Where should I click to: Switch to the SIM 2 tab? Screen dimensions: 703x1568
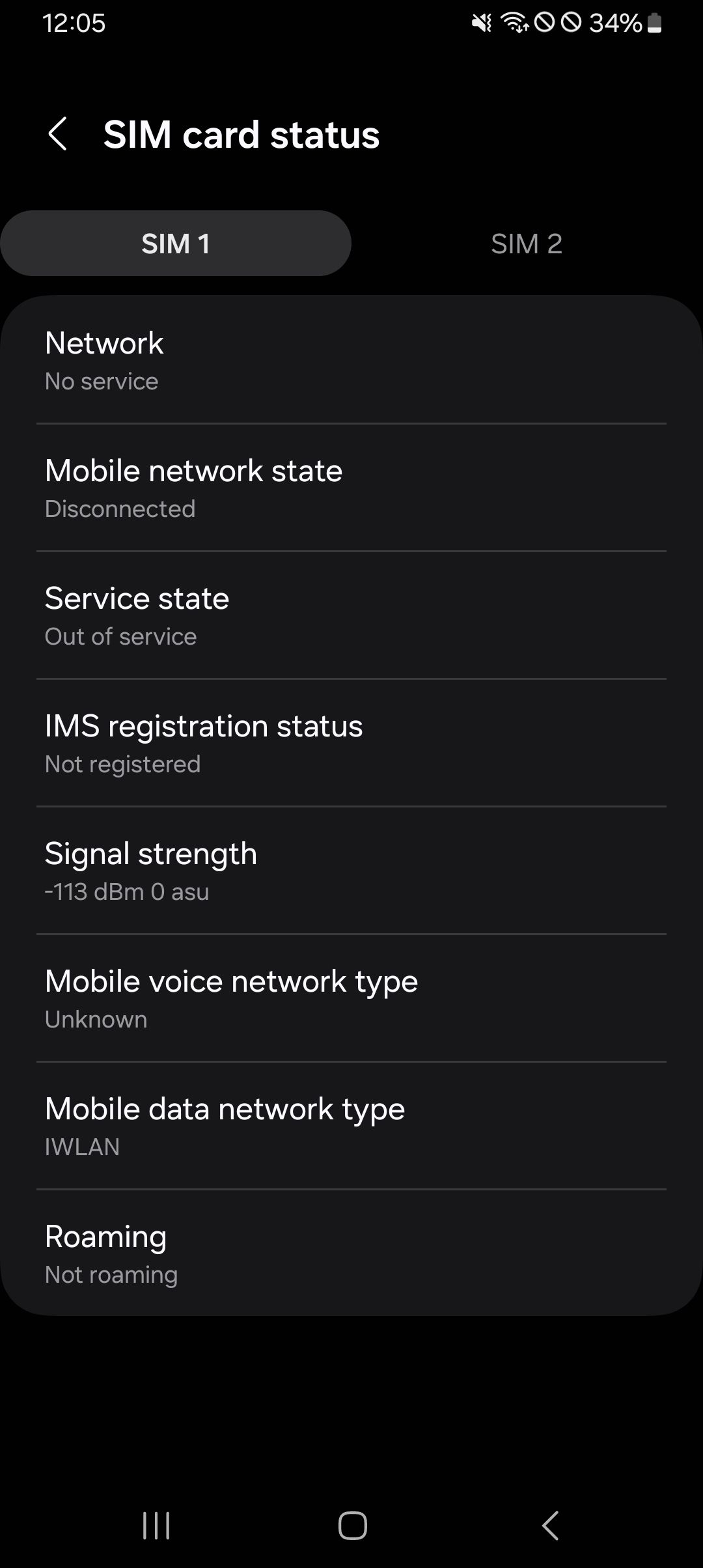tap(527, 243)
